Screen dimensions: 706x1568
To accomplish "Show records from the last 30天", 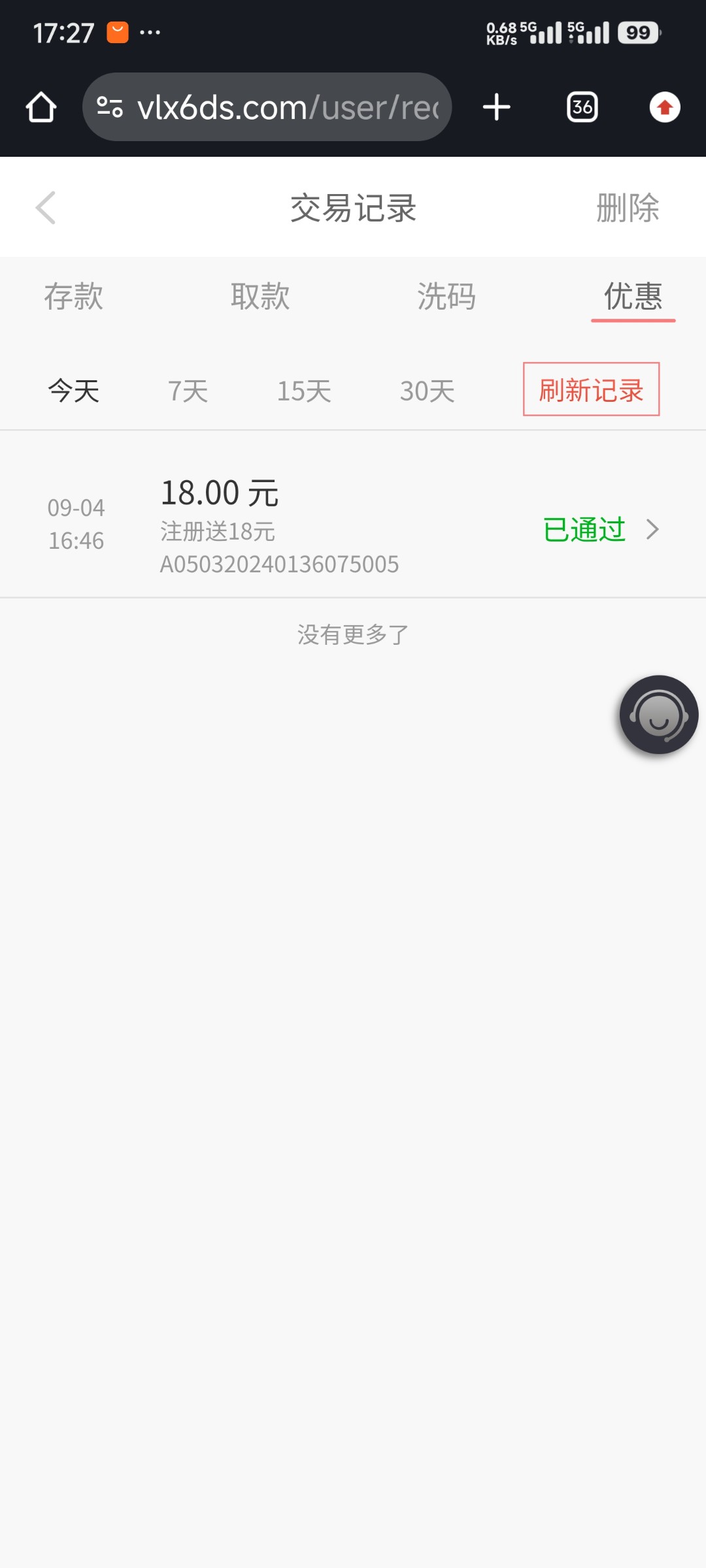I will click(428, 391).
